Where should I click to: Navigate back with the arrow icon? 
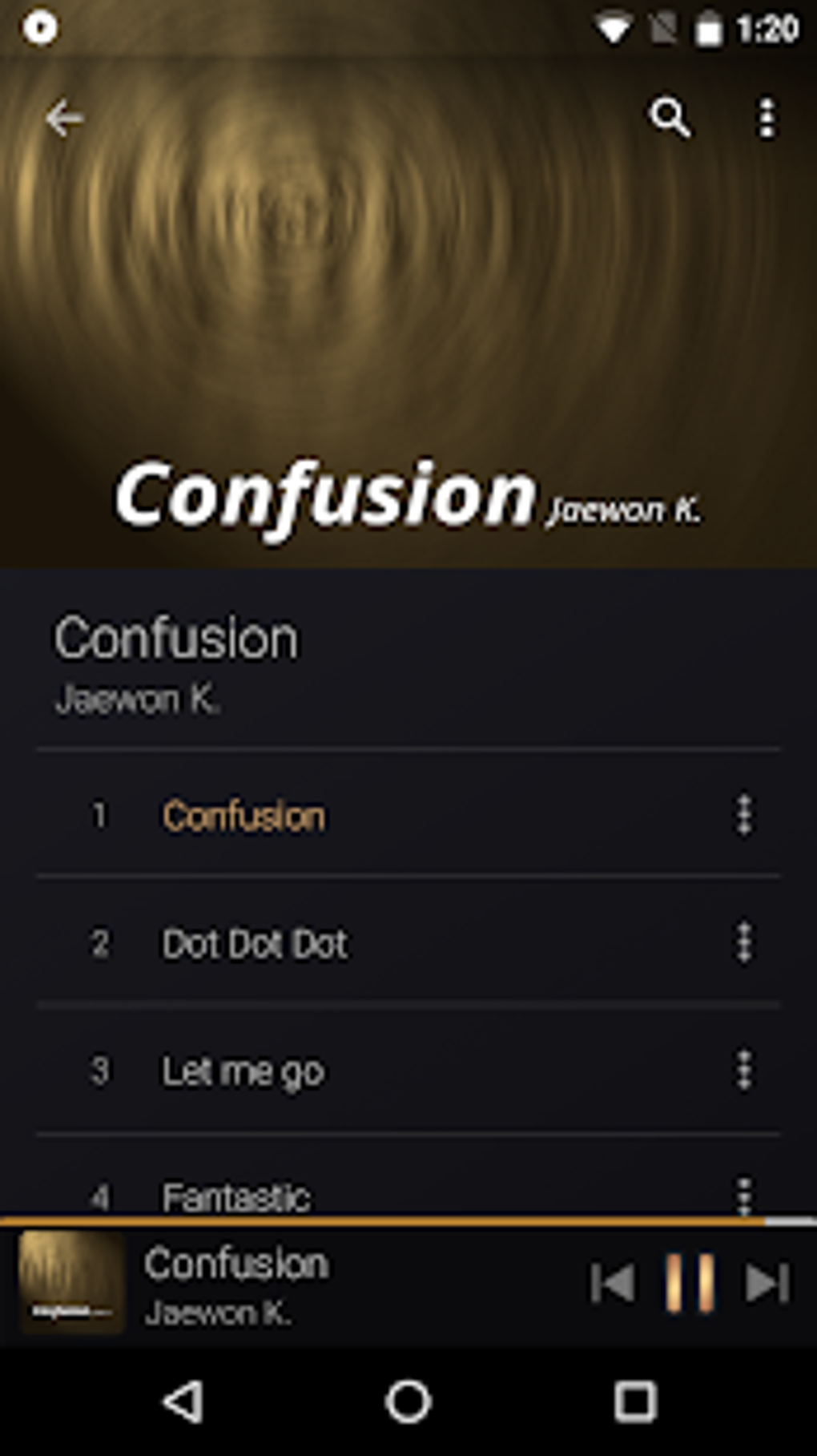click(65, 119)
